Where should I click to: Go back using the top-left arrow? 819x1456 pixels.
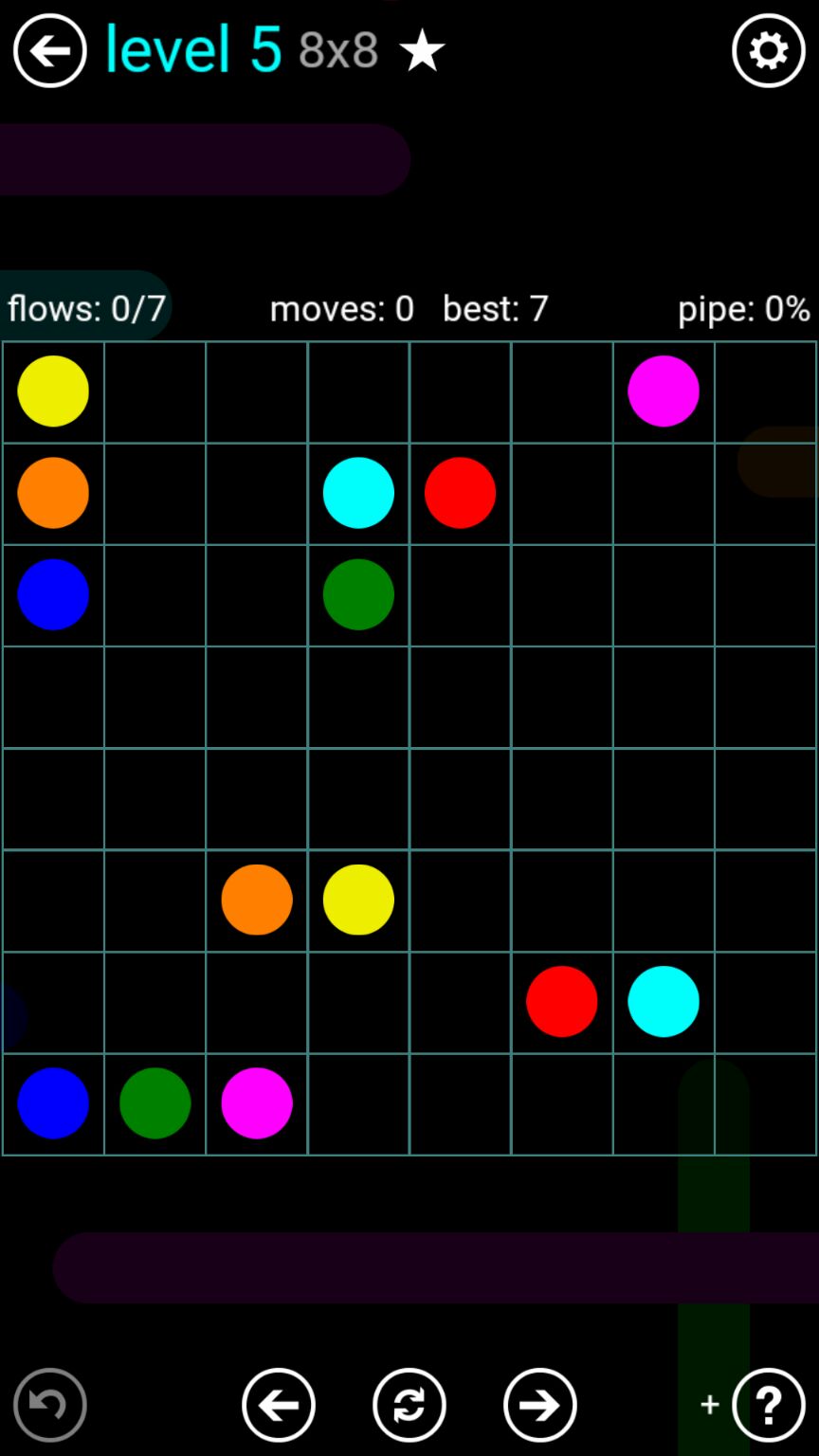(x=49, y=50)
